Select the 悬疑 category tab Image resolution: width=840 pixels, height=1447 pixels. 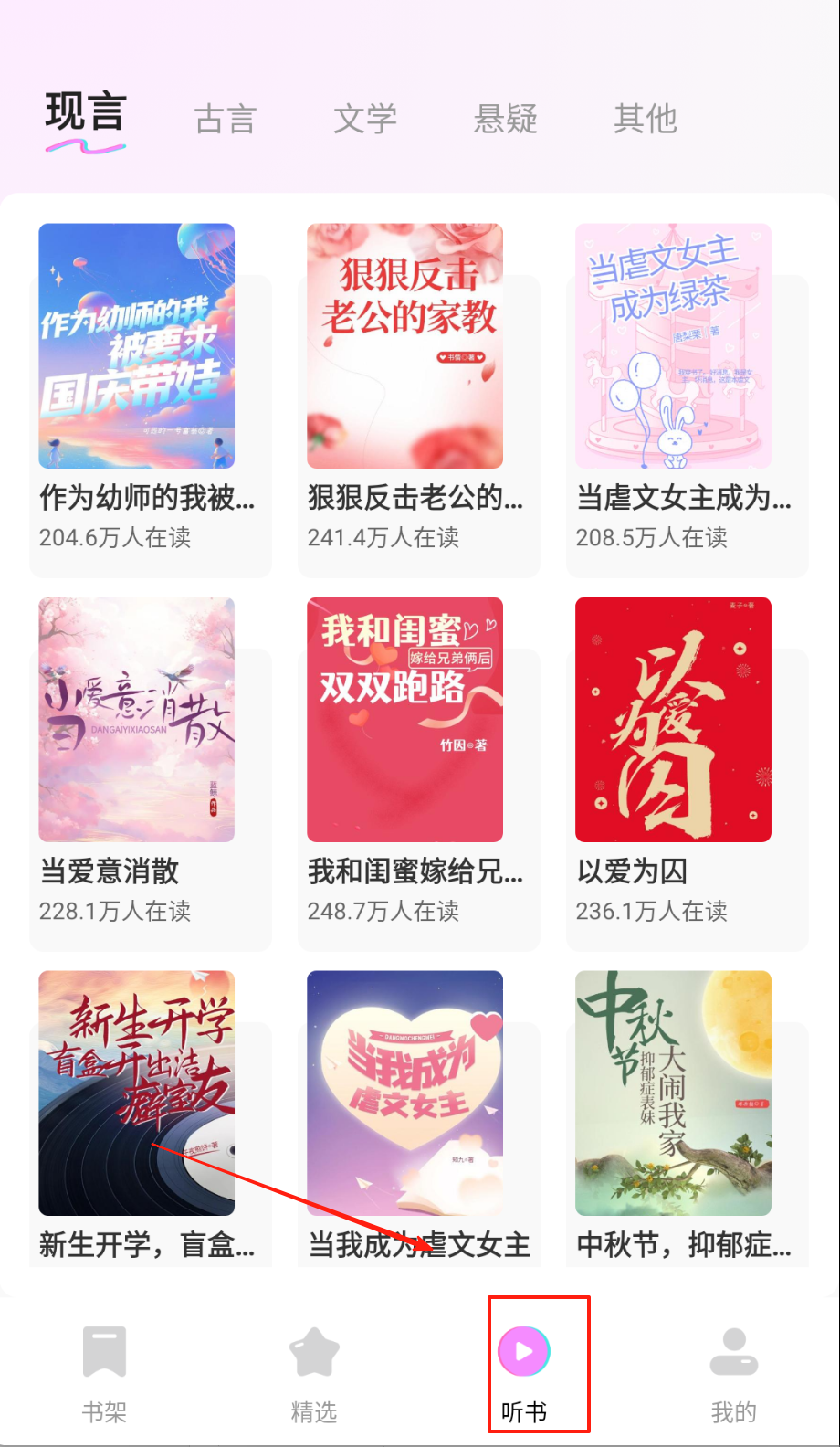pos(505,119)
